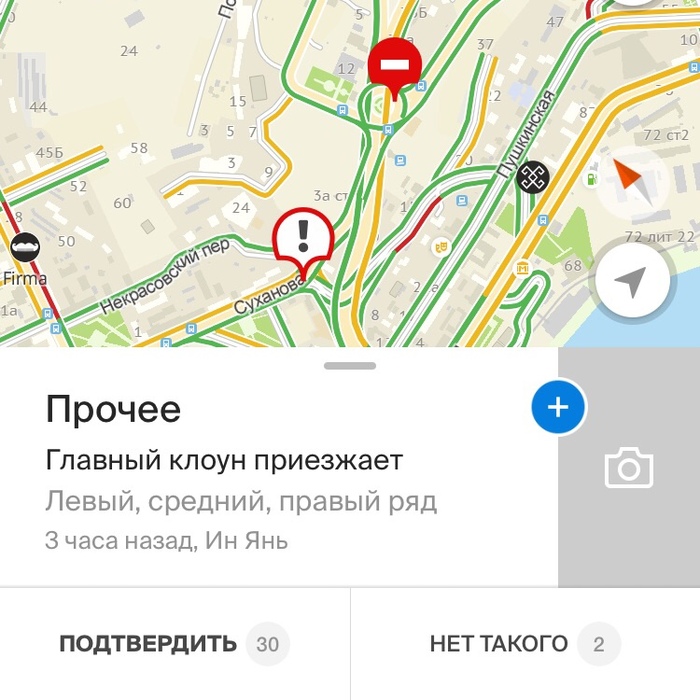Add a comment with the blue plus button
700x700 pixels.
tap(558, 407)
